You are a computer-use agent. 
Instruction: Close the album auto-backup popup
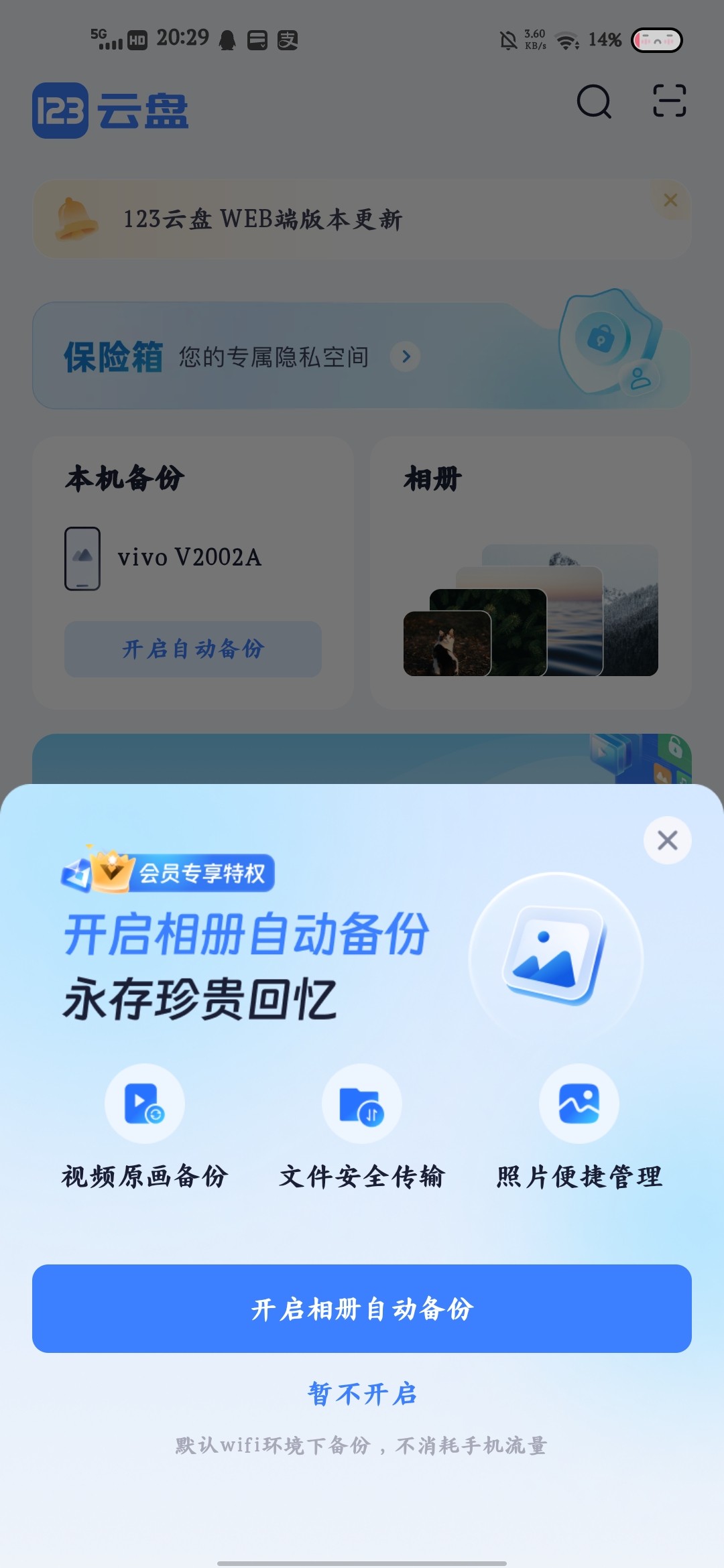pos(667,840)
